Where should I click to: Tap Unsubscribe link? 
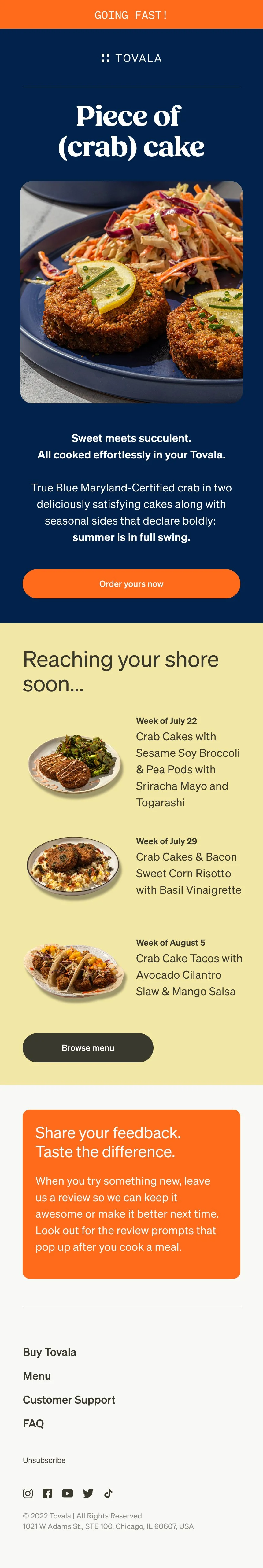[44, 1460]
